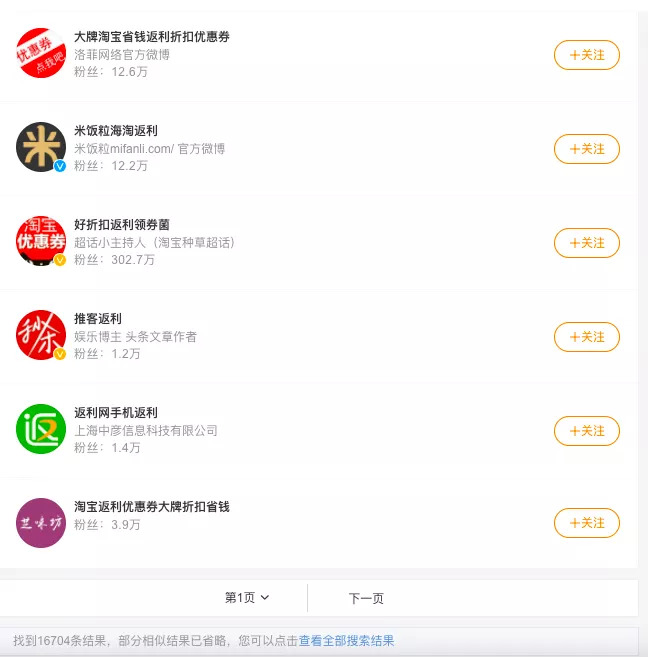View 大牌淘宝省钱返利折扣优惠券 profile avatar
This screenshot has height=657, width=648.
coord(41,53)
